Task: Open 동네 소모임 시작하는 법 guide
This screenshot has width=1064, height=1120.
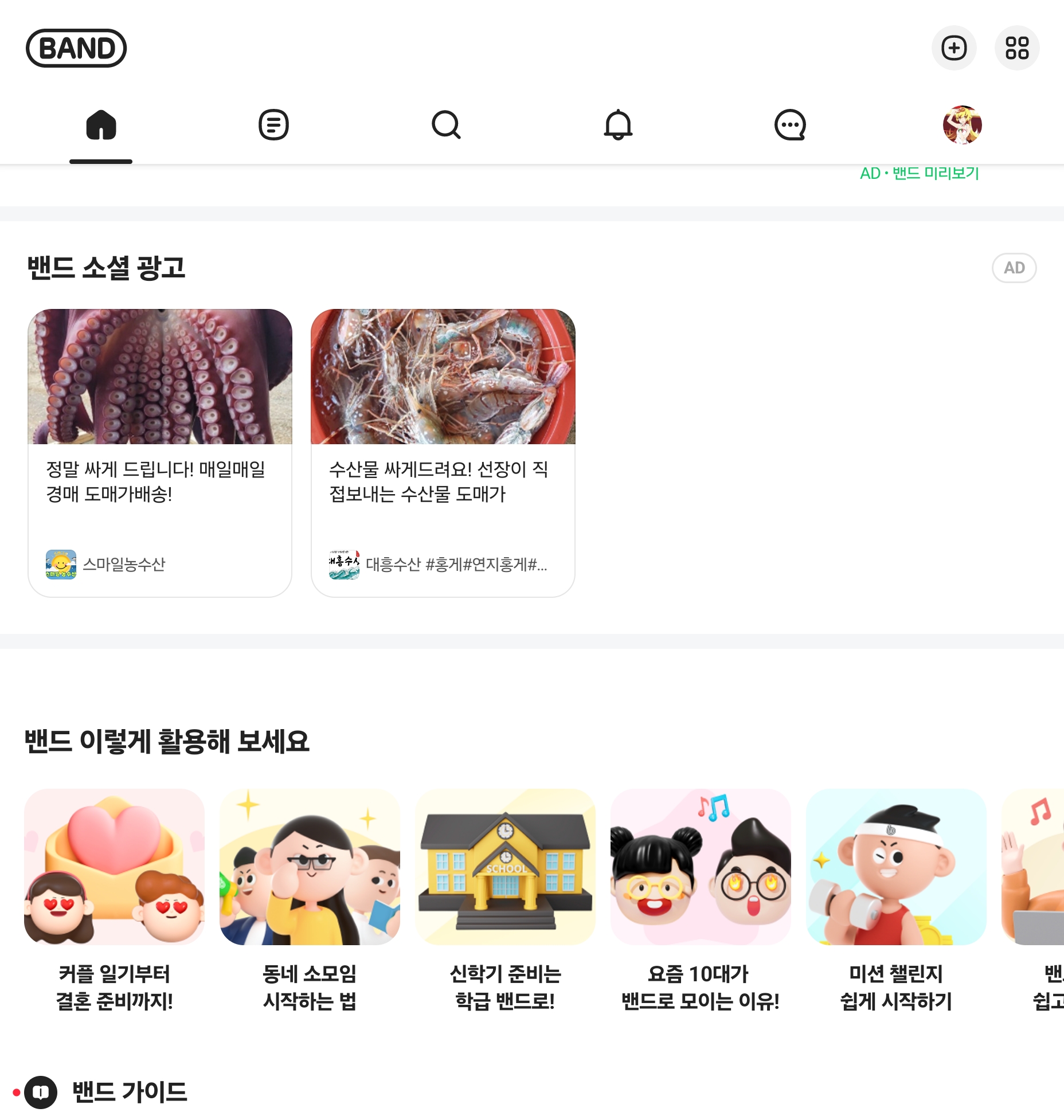Action: 310,900
